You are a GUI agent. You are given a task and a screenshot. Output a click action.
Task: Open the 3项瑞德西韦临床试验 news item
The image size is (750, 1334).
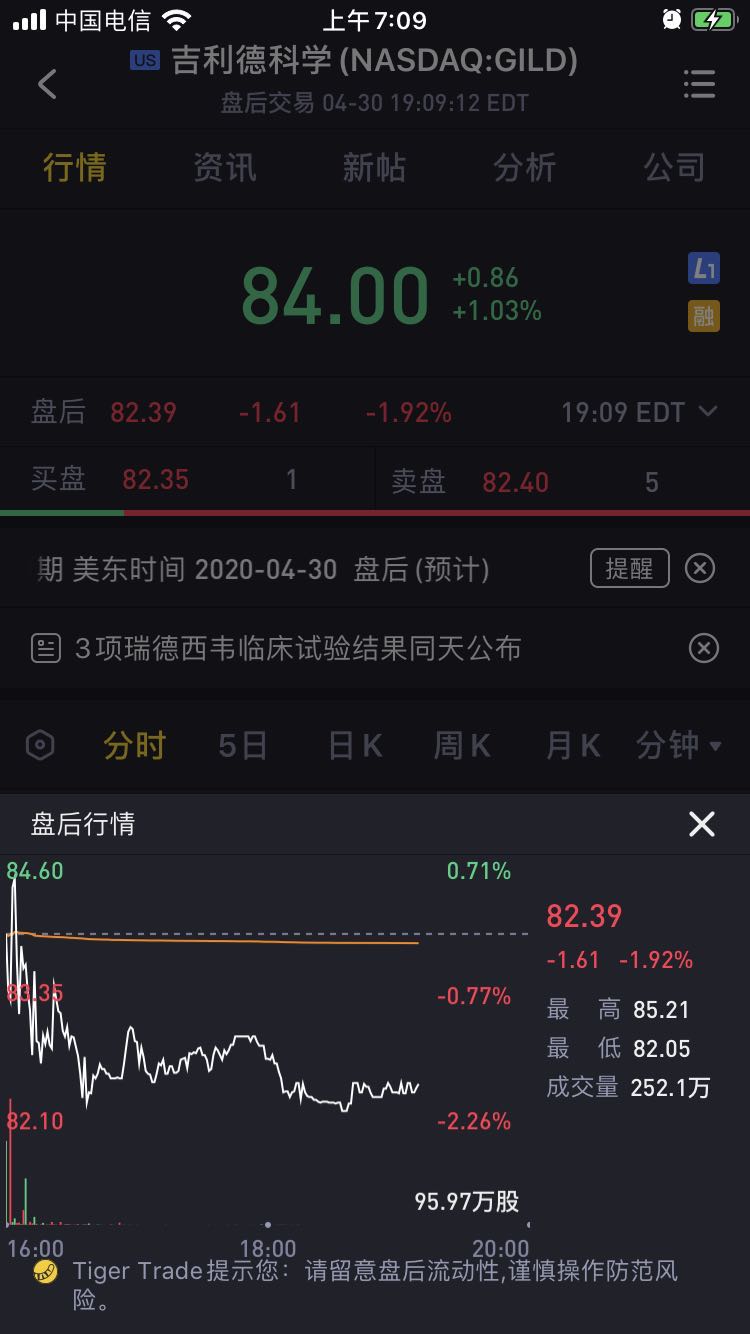point(298,649)
